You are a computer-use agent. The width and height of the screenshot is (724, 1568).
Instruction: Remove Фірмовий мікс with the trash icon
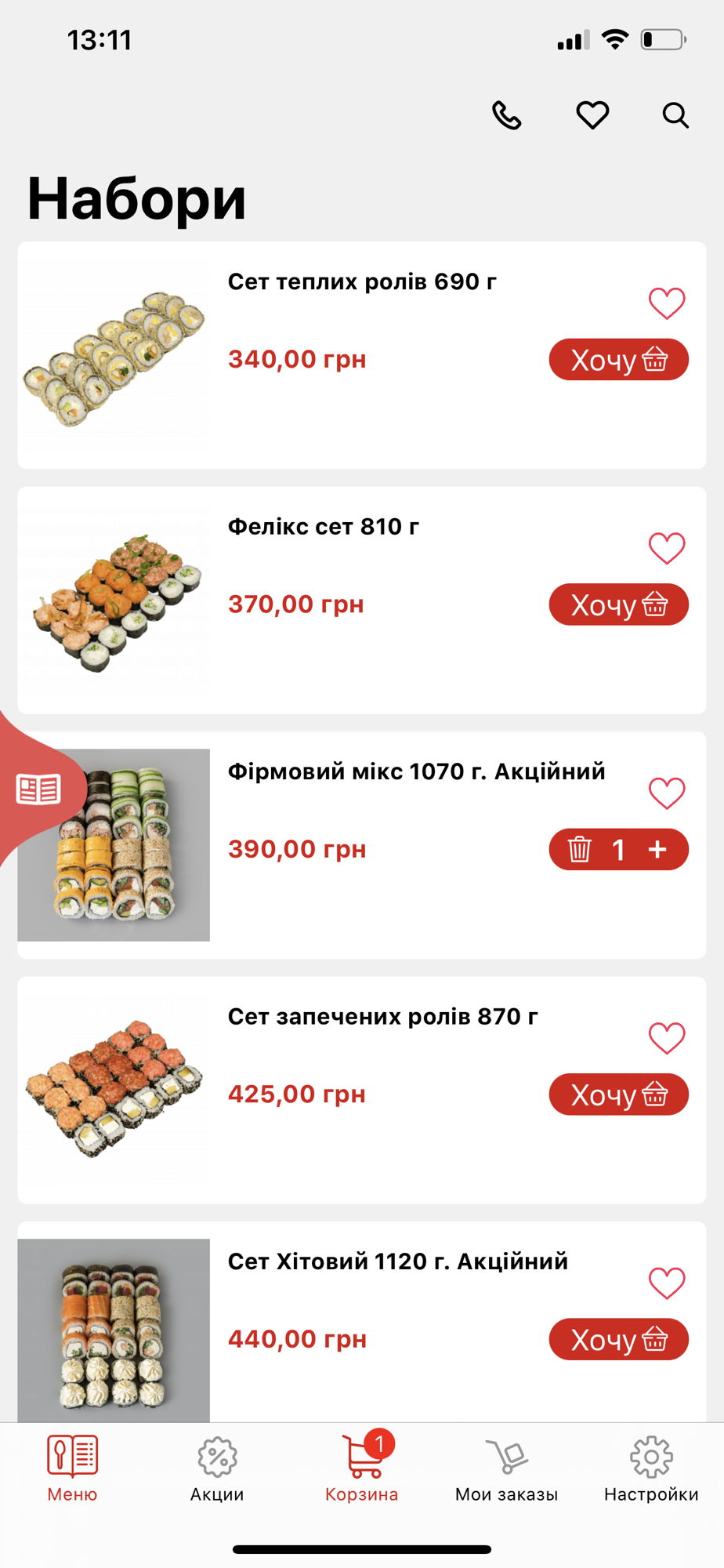[580, 849]
